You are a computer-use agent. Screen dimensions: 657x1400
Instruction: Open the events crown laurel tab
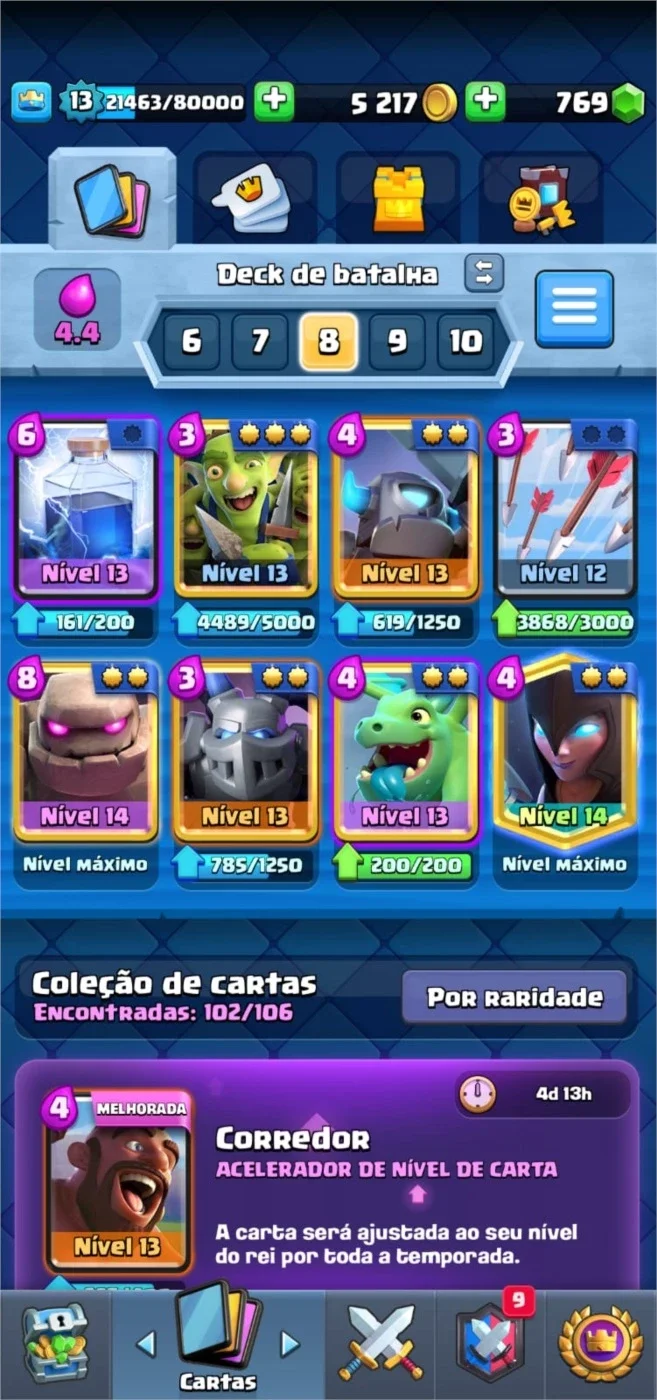click(x=599, y=1343)
